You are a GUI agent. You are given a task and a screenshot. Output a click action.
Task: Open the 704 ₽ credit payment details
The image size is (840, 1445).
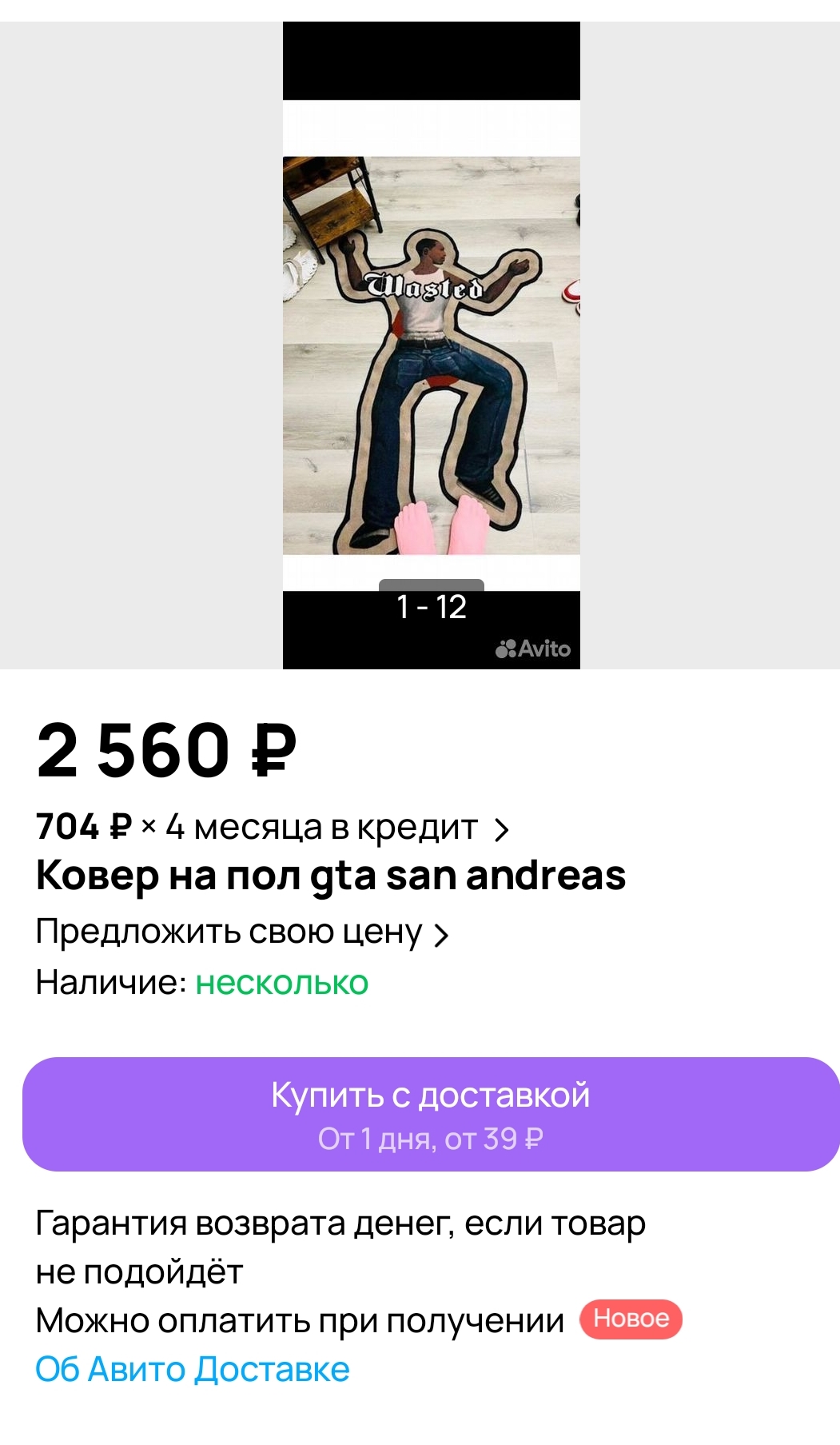pos(273,828)
